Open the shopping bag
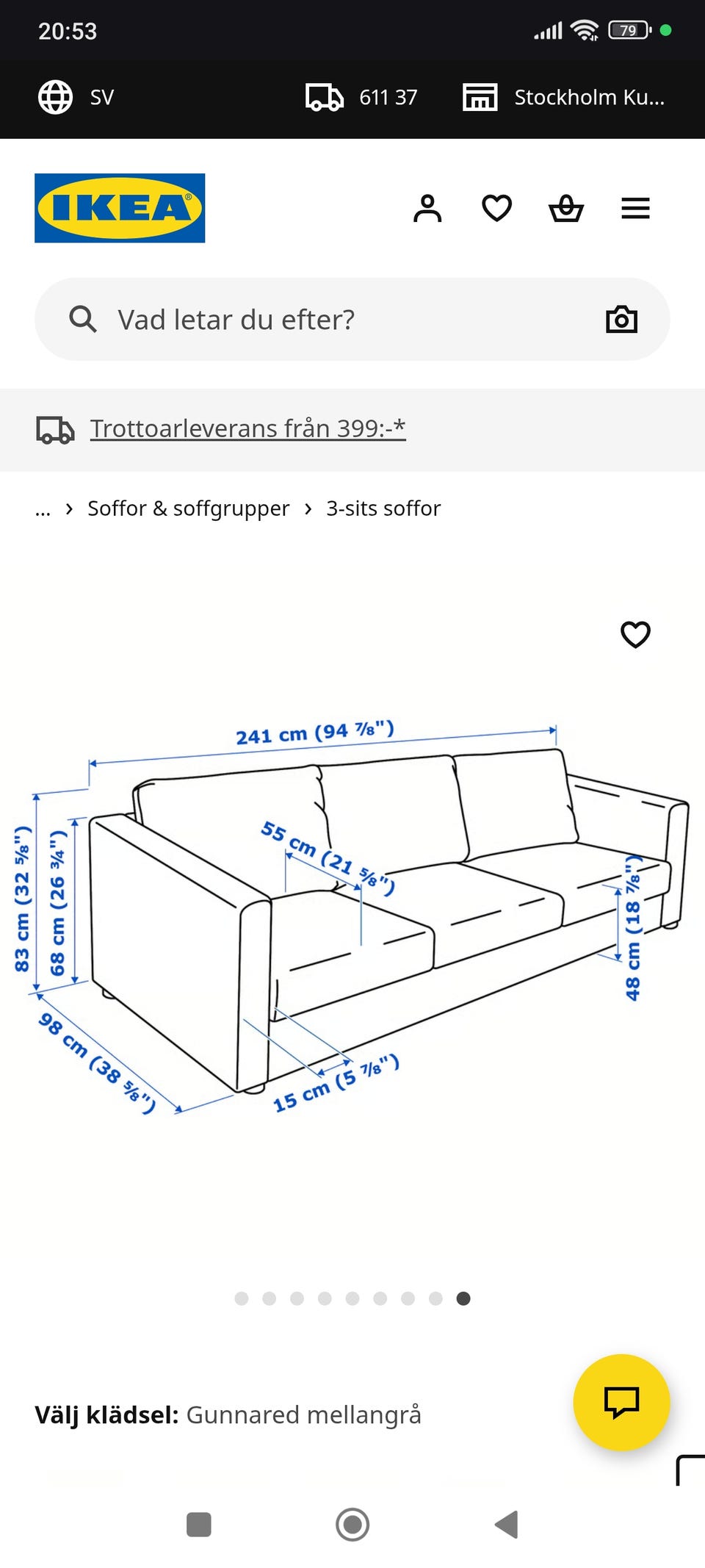The image size is (705, 1568). [565, 208]
